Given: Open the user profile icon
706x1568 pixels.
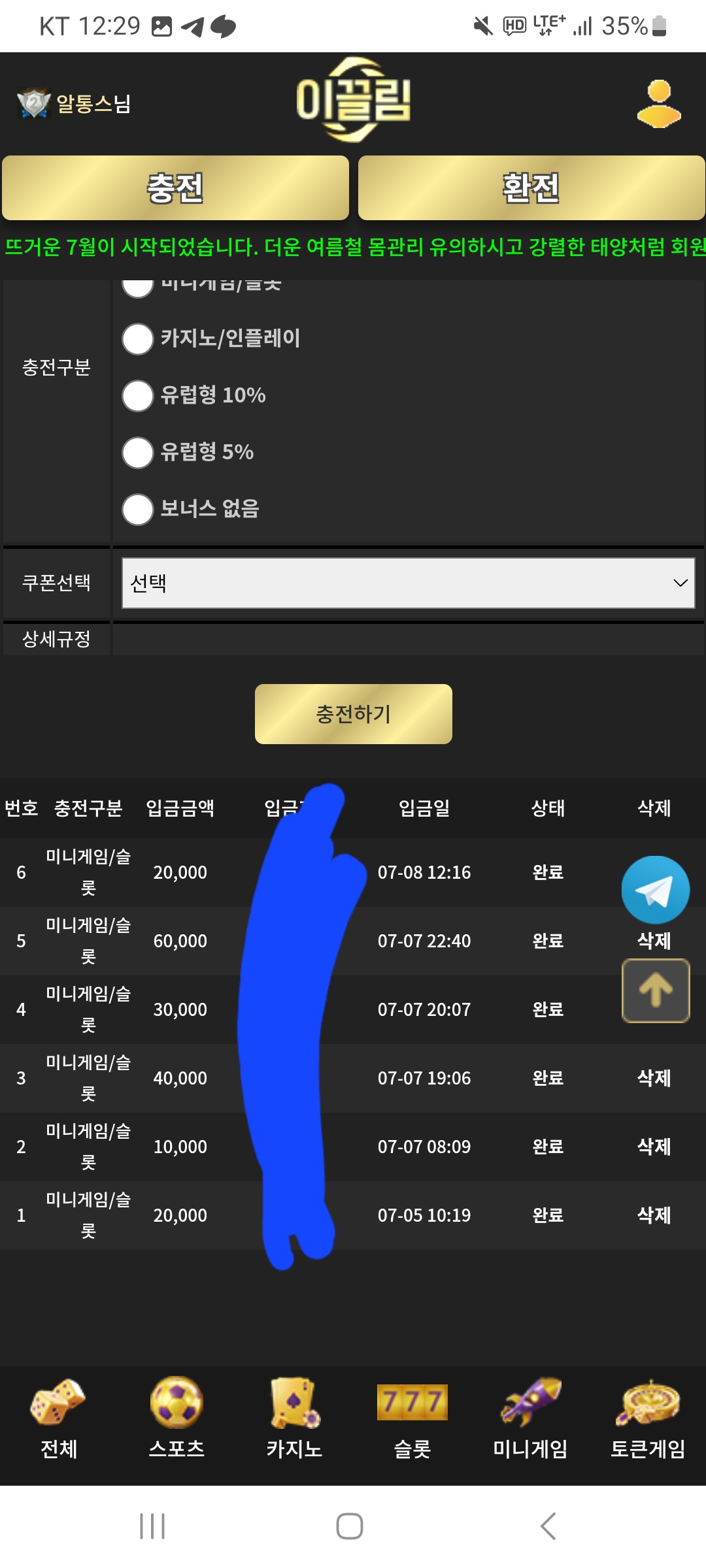Looking at the screenshot, I should pyautogui.click(x=658, y=103).
